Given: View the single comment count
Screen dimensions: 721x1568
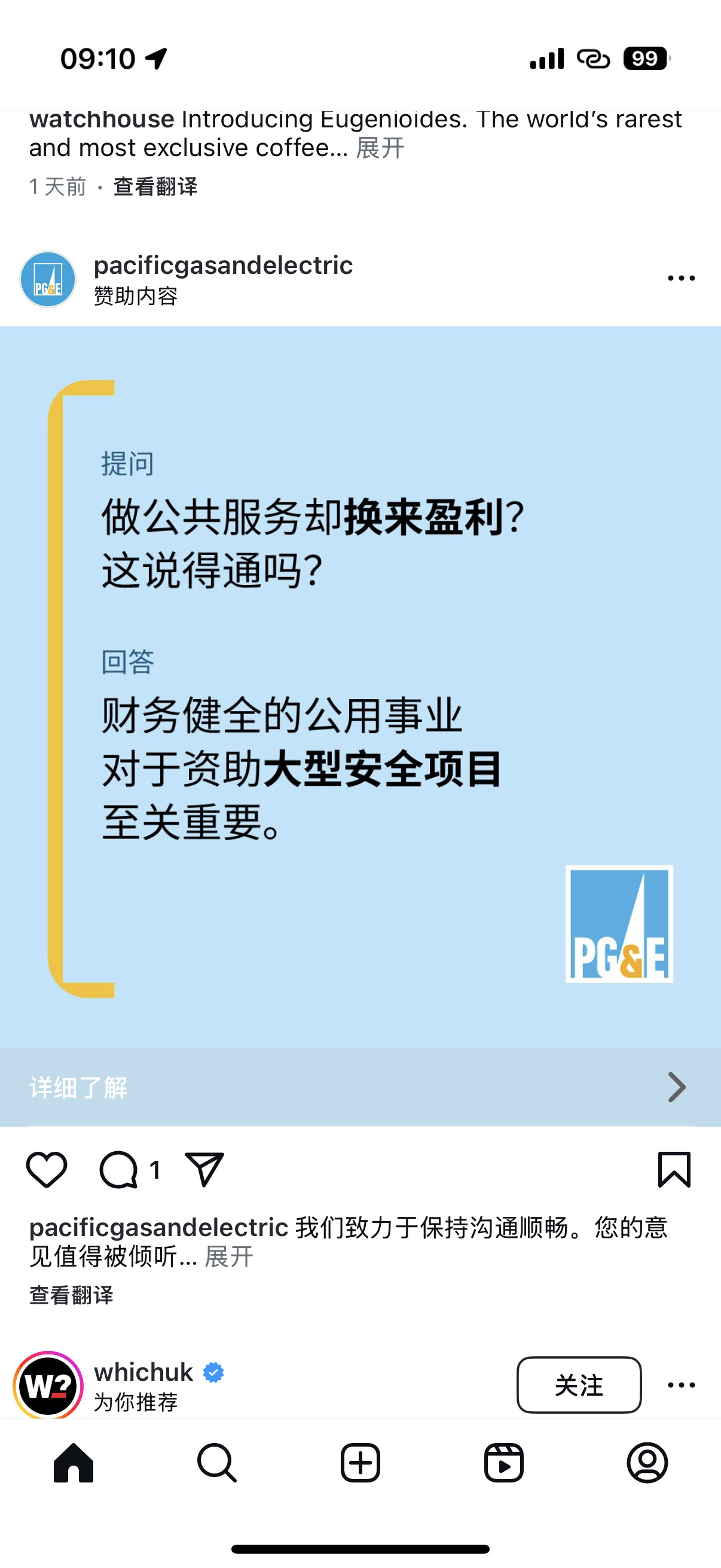Looking at the screenshot, I should (156, 1172).
